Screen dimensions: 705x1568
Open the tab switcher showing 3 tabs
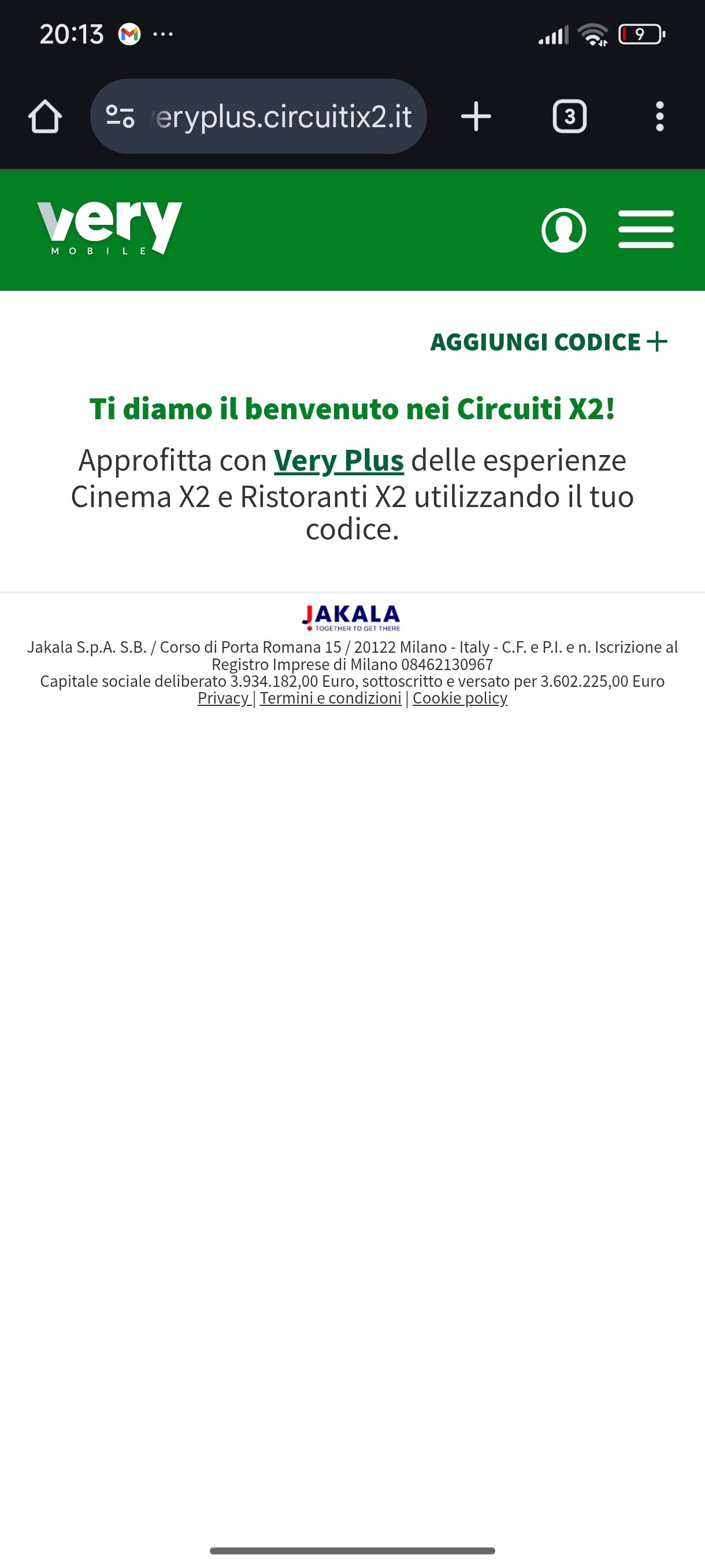click(569, 116)
